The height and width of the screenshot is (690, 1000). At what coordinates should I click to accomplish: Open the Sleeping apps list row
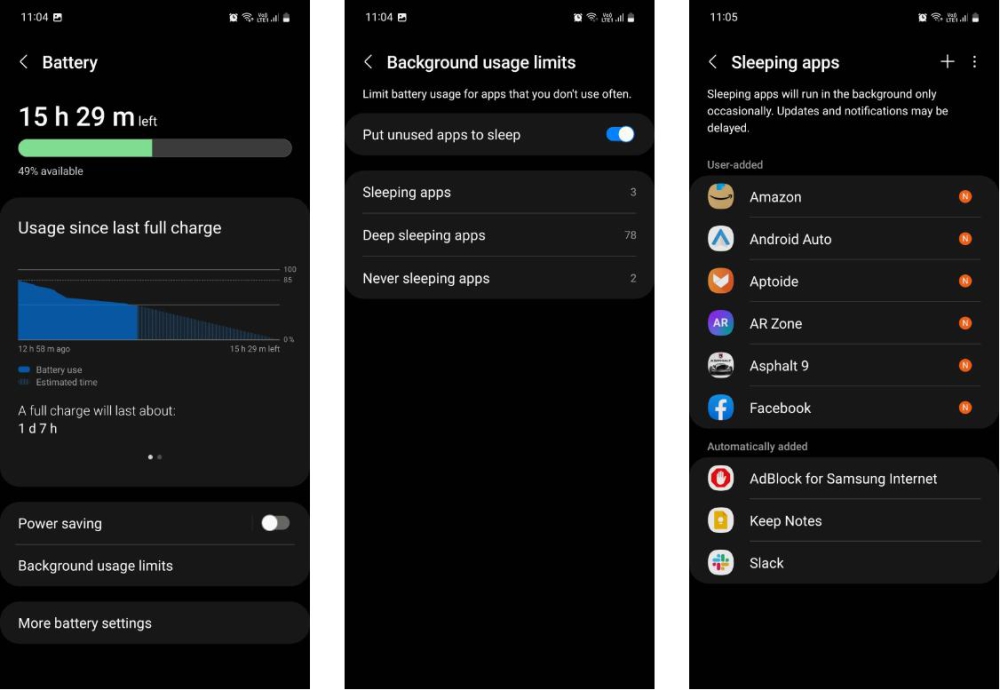[499, 192]
